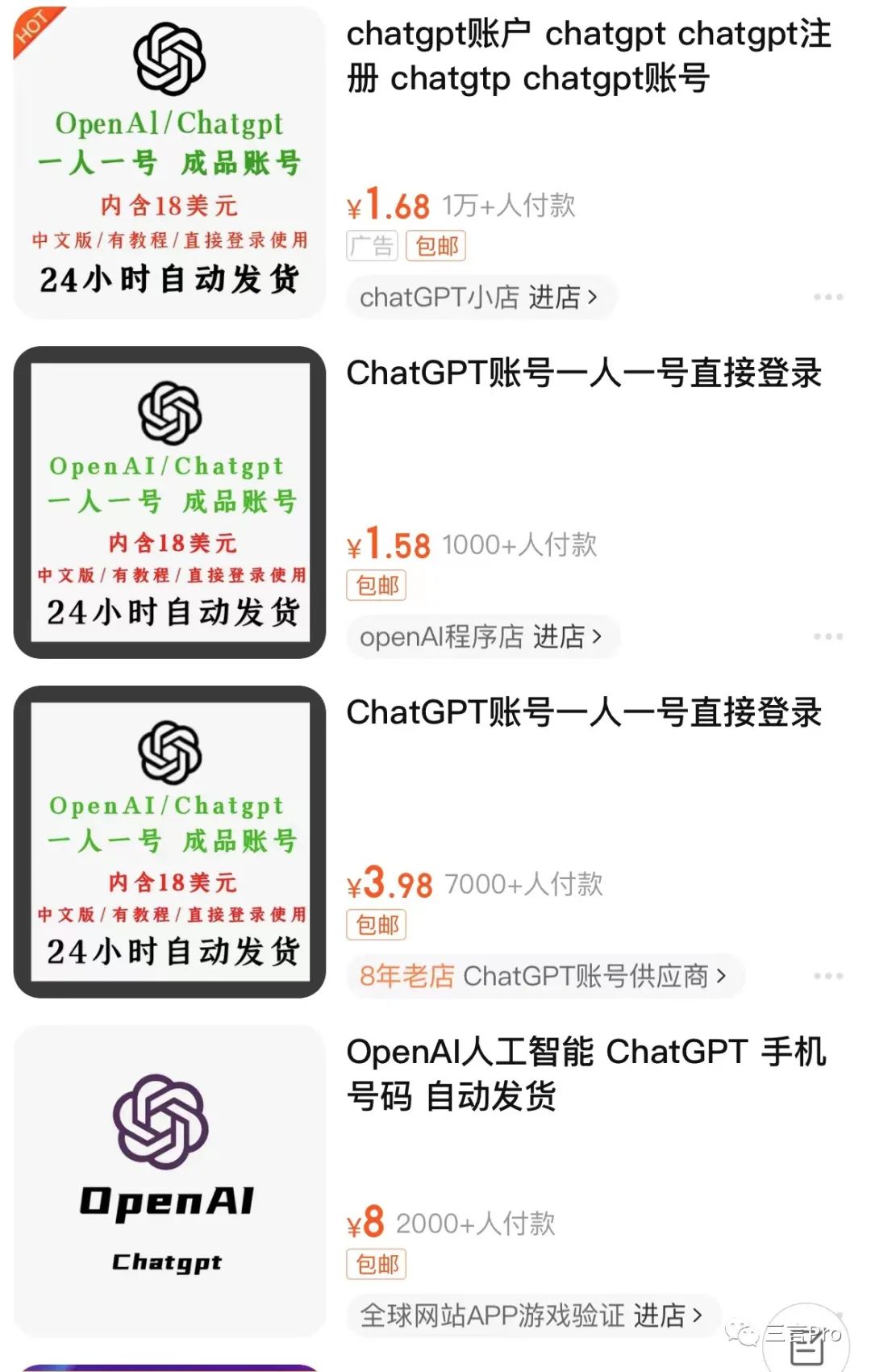Enter the chatGPT小店 store
The image size is (871, 1372).
(x=480, y=298)
